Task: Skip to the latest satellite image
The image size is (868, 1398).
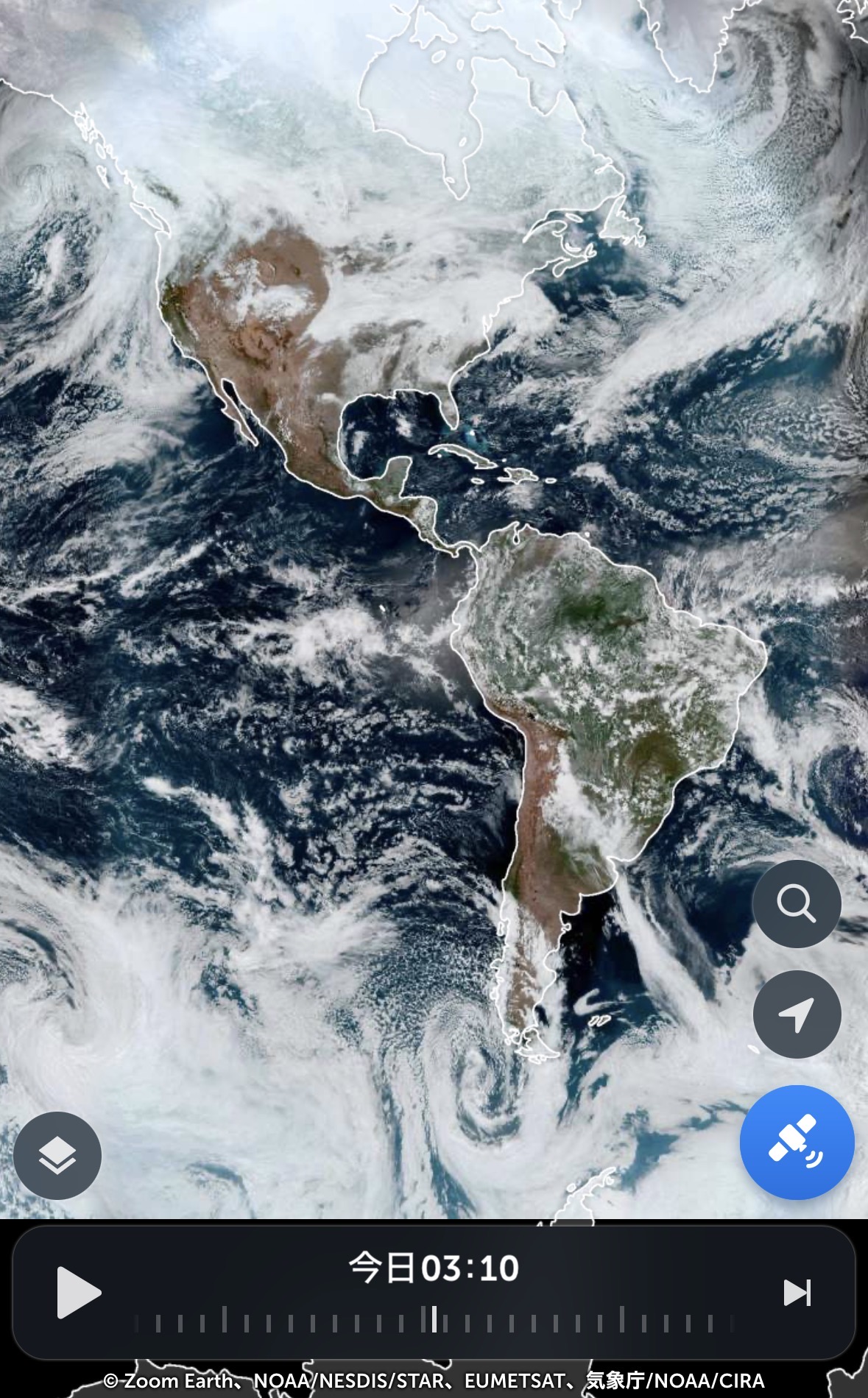Action: (x=797, y=1292)
